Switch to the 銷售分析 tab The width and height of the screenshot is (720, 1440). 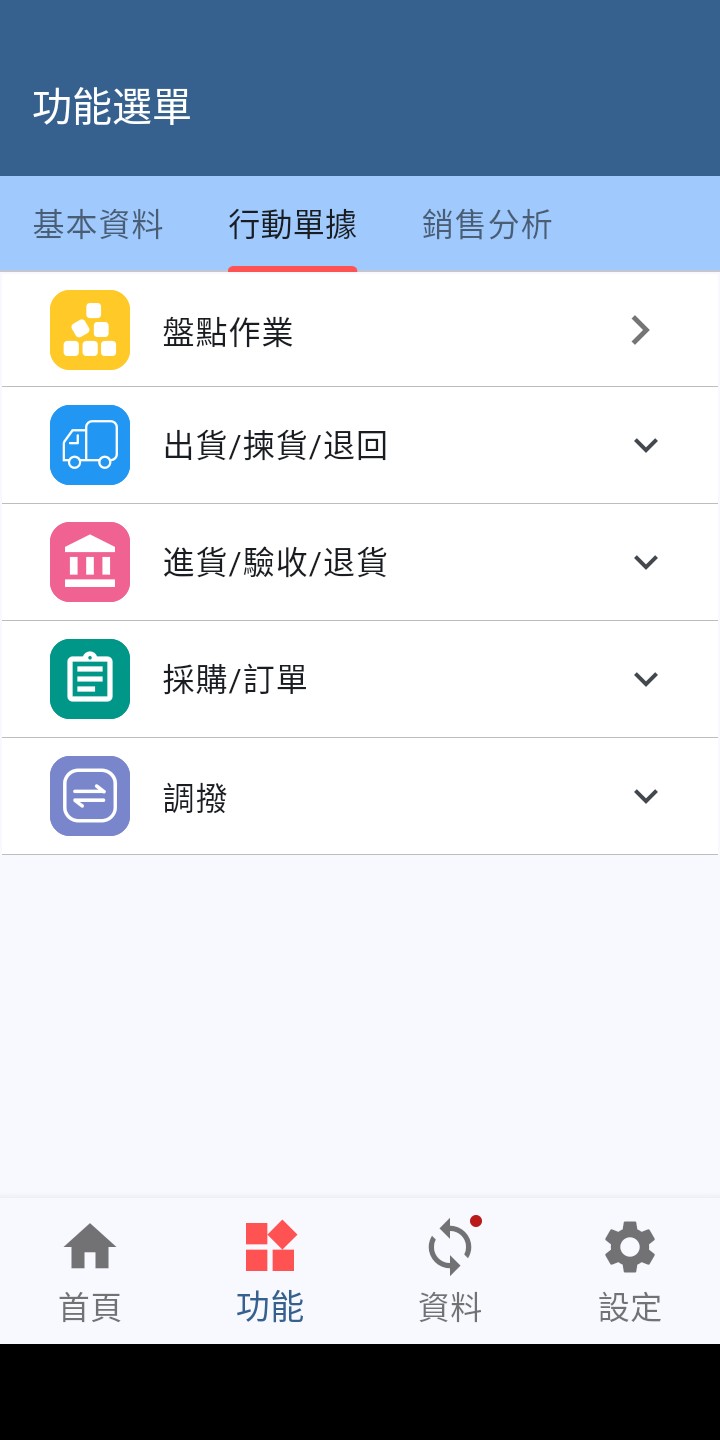coord(487,225)
